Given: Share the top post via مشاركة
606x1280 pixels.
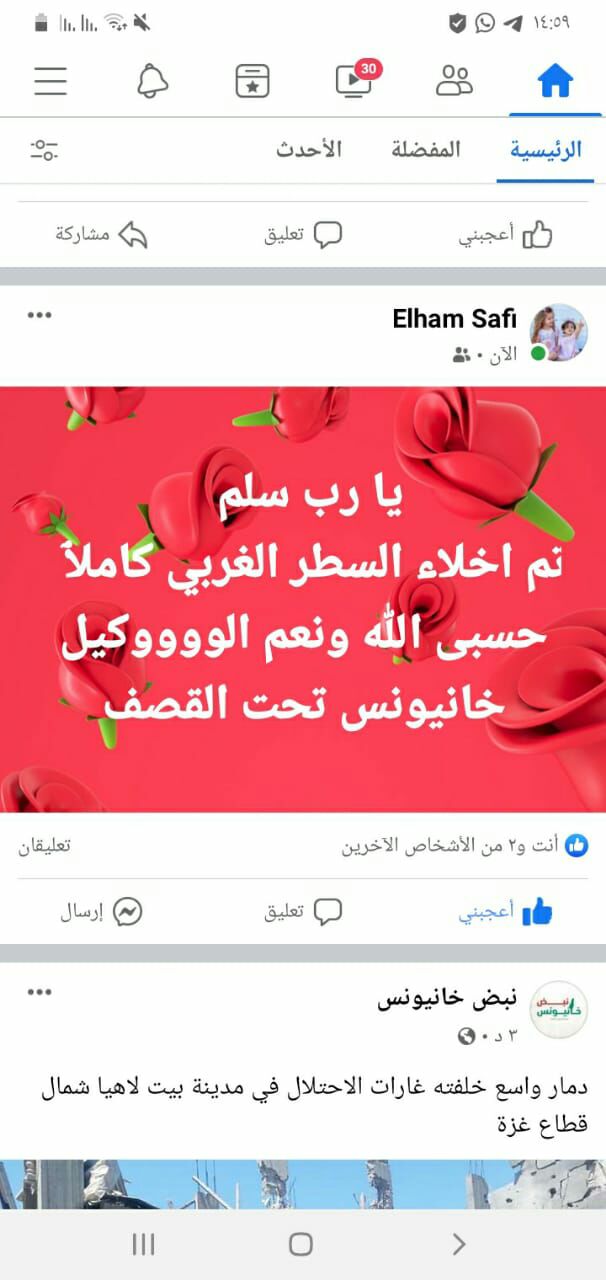Looking at the screenshot, I should pyautogui.click(x=102, y=235).
